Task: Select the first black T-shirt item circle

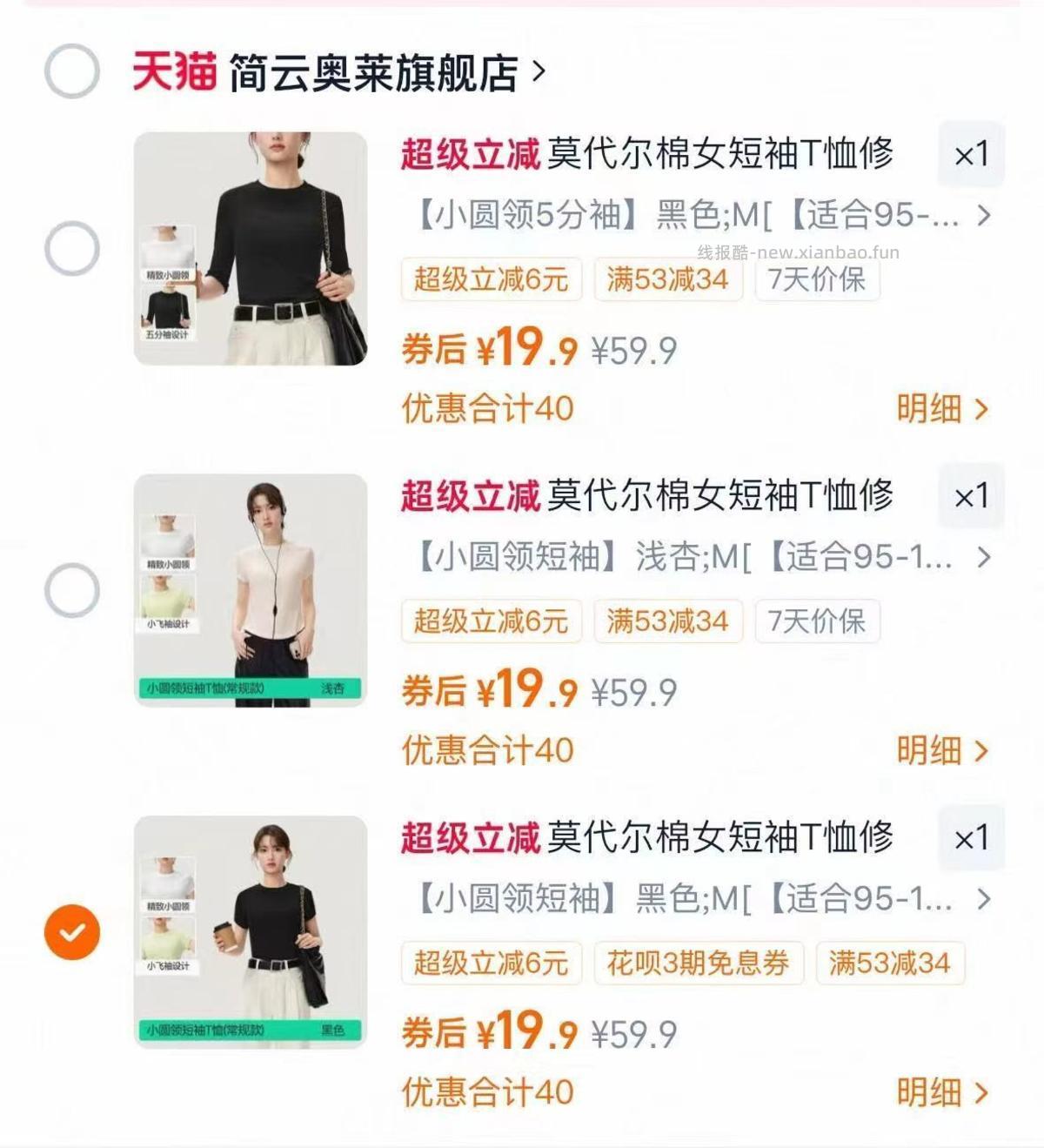Action: [x=74, y=246]
